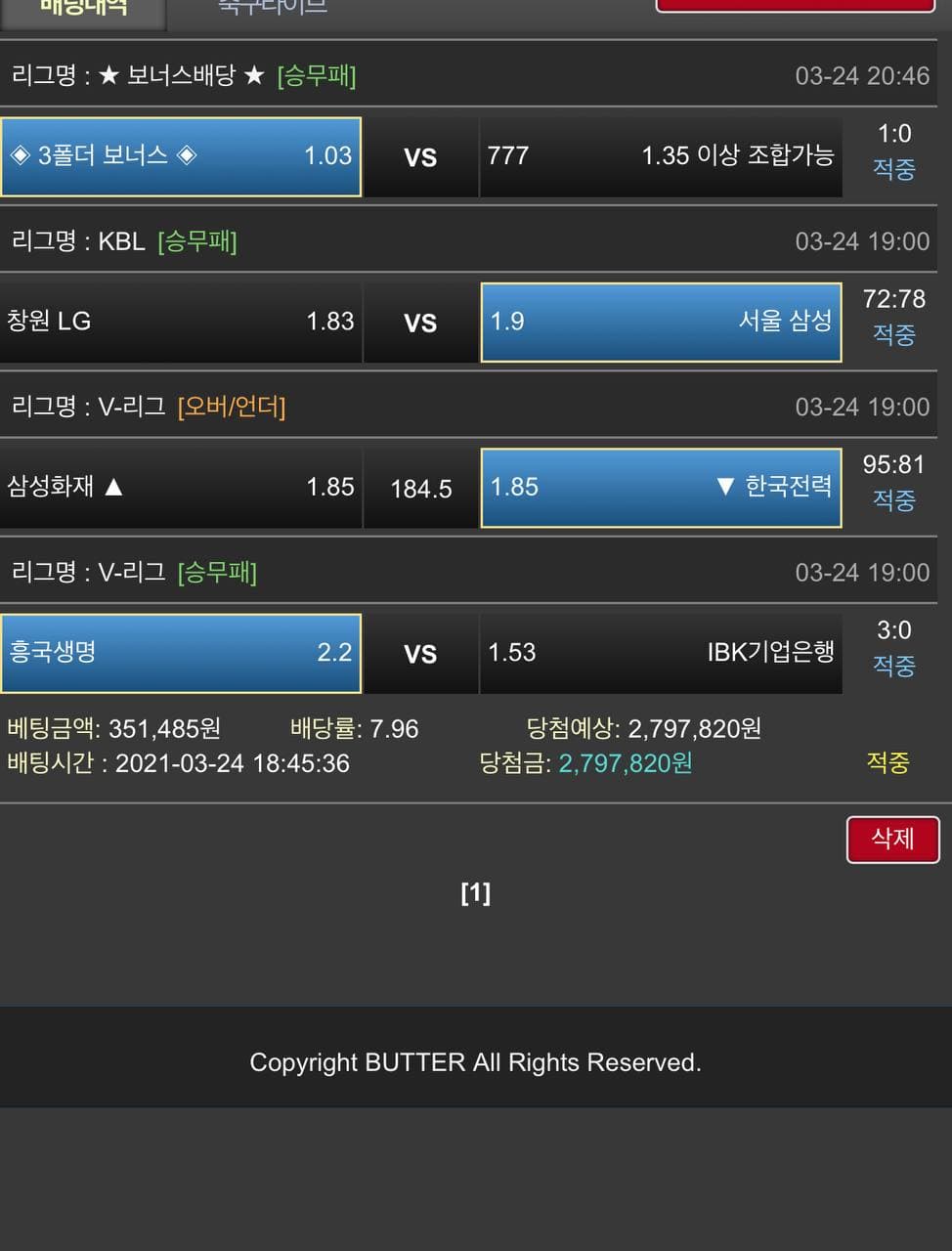The height and width of the screenshot is (1251, 952).
Task: Switch to the 배팅내역 tab
Action: click(x=83, y=8)
